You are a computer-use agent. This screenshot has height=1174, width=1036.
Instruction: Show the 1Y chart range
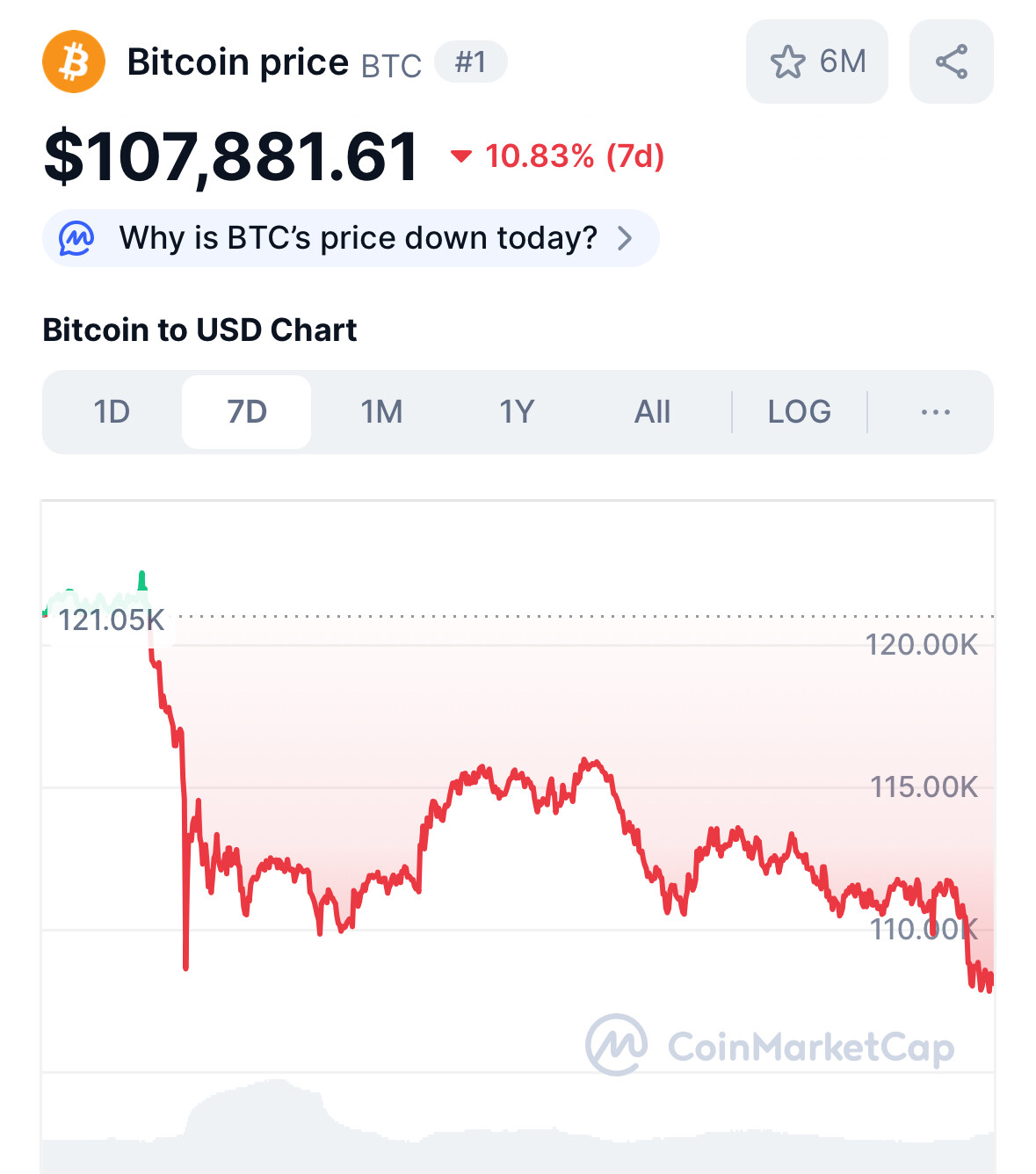coord(517,411)
